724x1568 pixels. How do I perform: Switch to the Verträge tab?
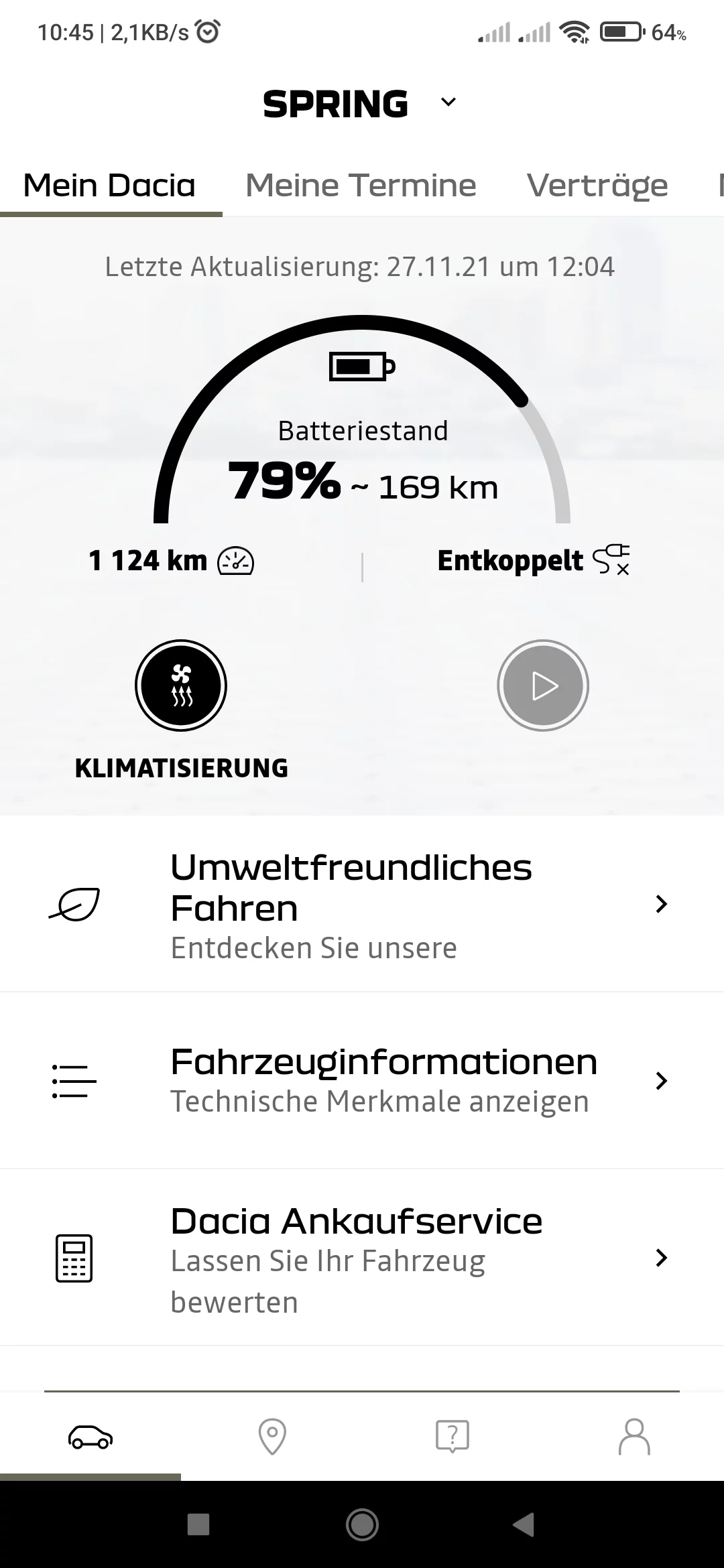[x=597, y=185]
